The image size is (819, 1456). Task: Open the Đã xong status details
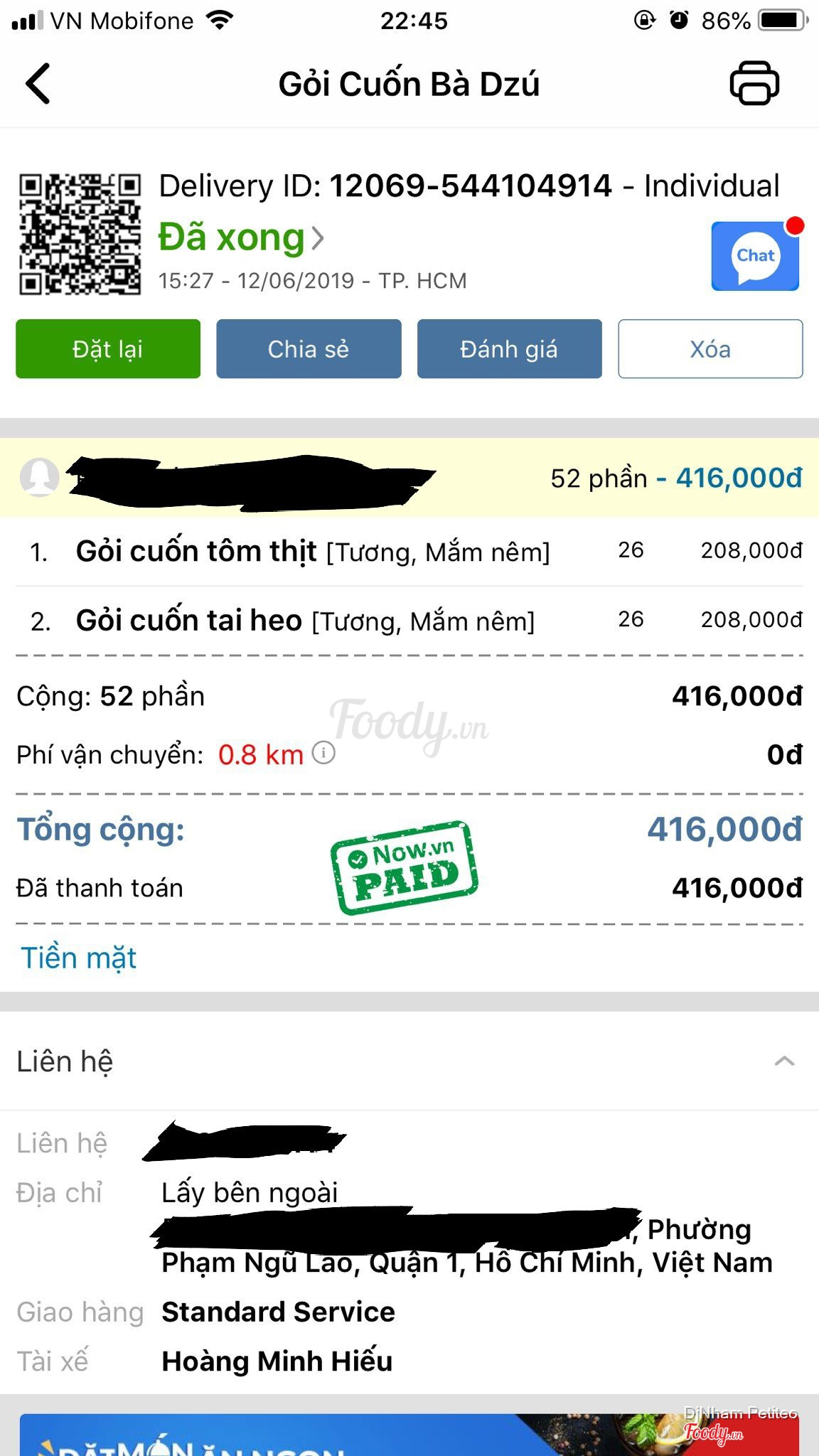pyautogui.click(x=240, y=237)
